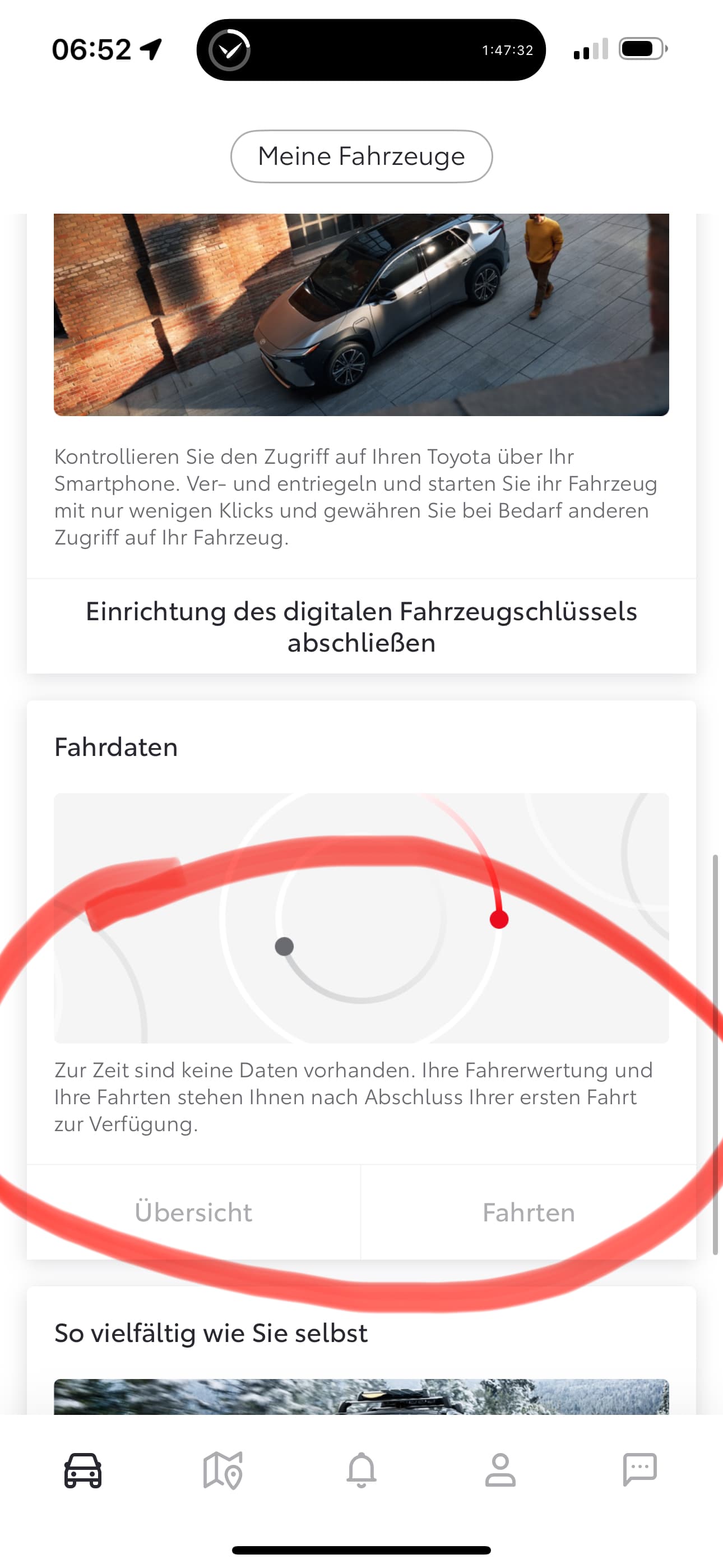
Task: Open the Übersicht driving data view
Action: pos(193,1212)
